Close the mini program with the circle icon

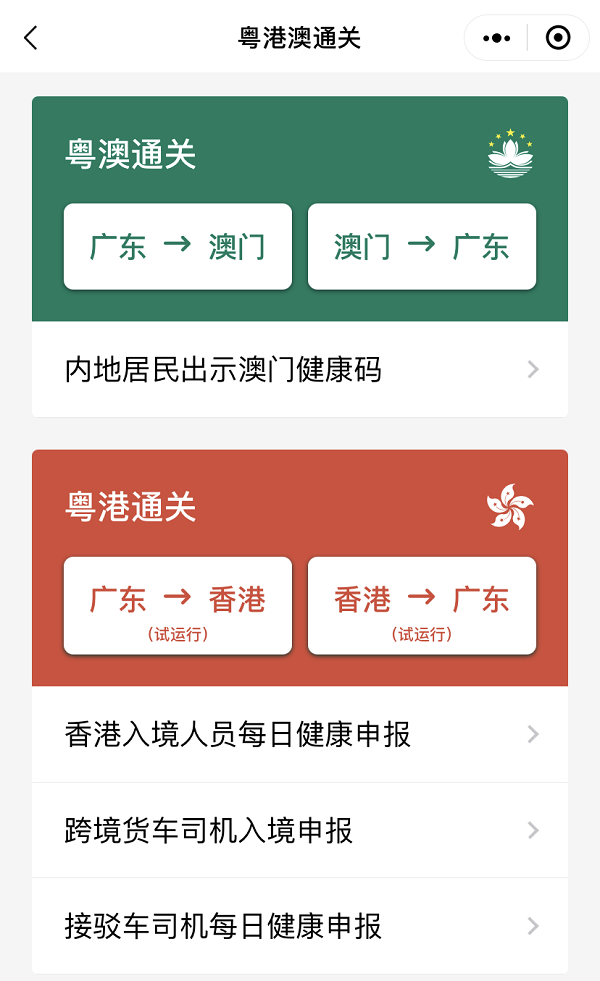click(x=558, y=38)
